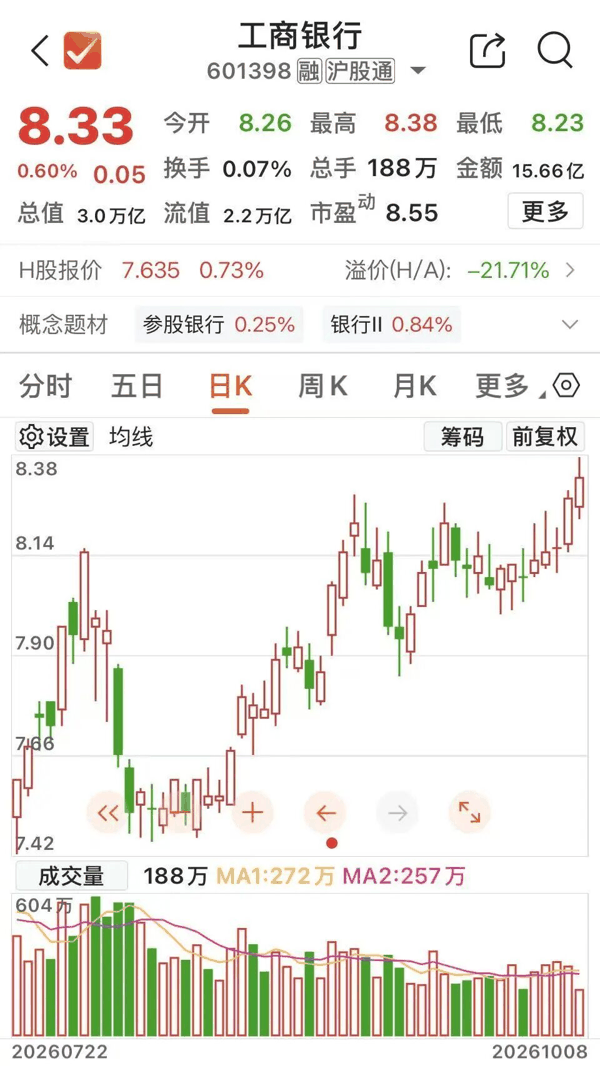Tap 更多 for more quote details
The width and height of the screenshot is (600, 1066).
tap(545, 211)
